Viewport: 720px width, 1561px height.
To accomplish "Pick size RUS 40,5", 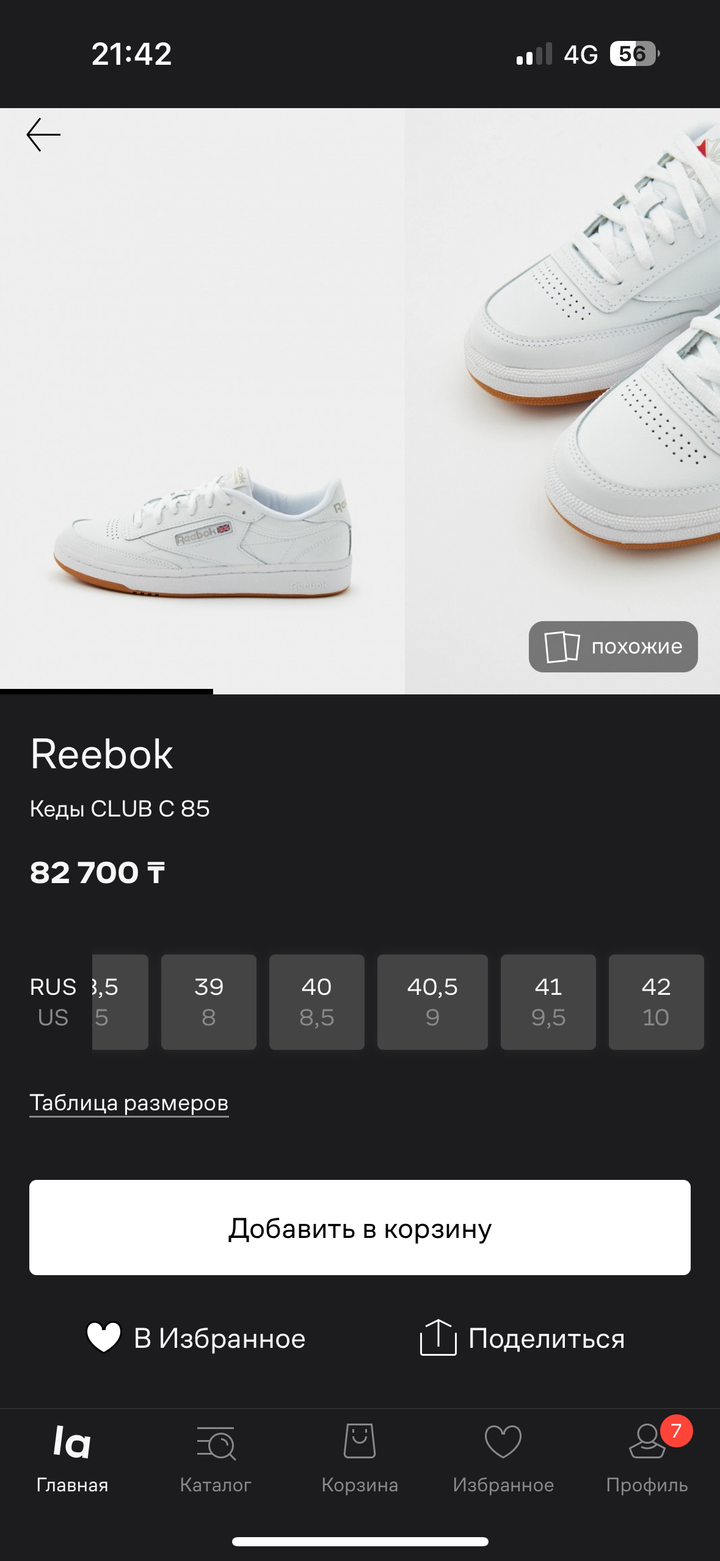I will click(432, 1001).
